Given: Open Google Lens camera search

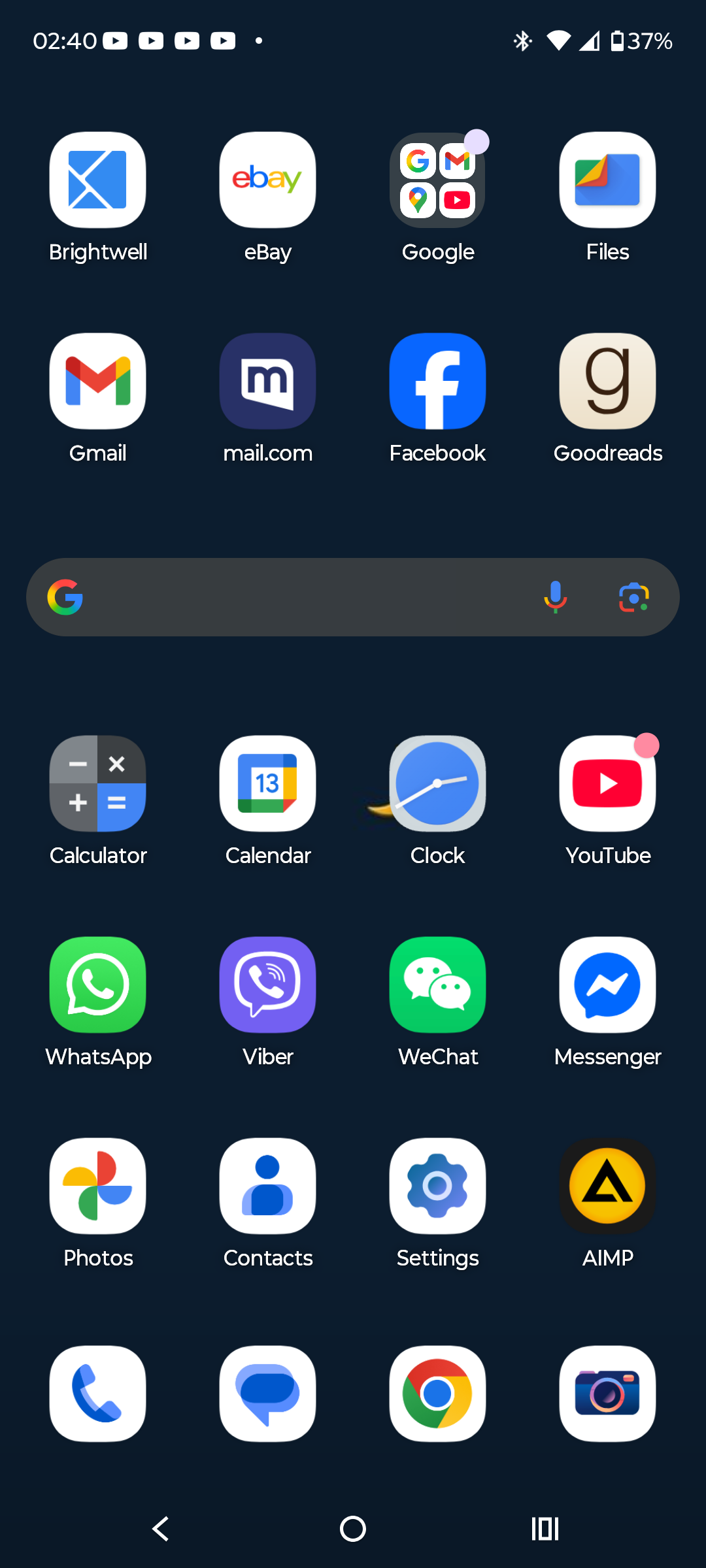Looking at the screenshot, I should click(x=633, y=597).
